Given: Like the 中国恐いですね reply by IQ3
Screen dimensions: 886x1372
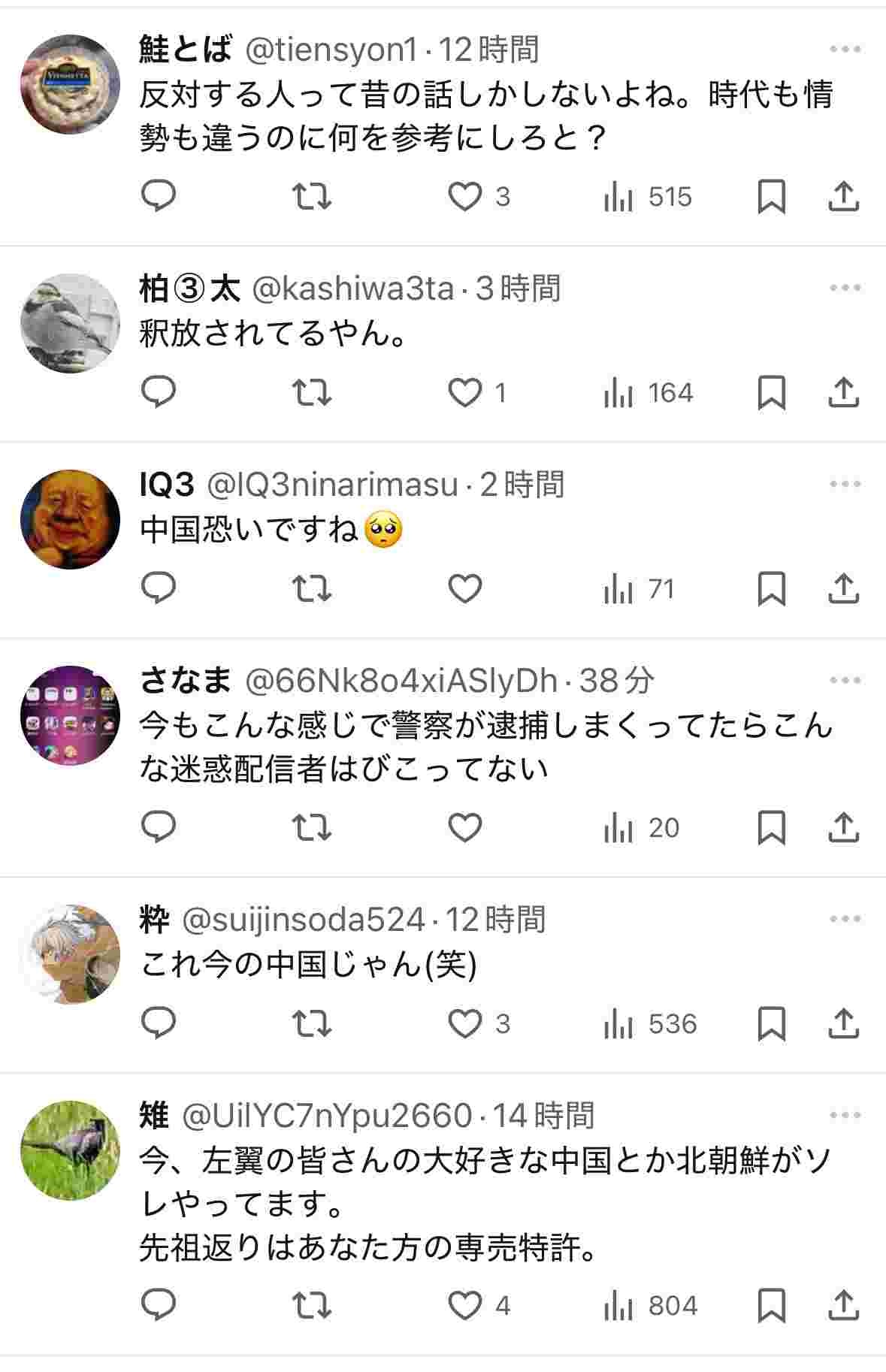Looking at the screenshot, I should click(x=464, y=589).
